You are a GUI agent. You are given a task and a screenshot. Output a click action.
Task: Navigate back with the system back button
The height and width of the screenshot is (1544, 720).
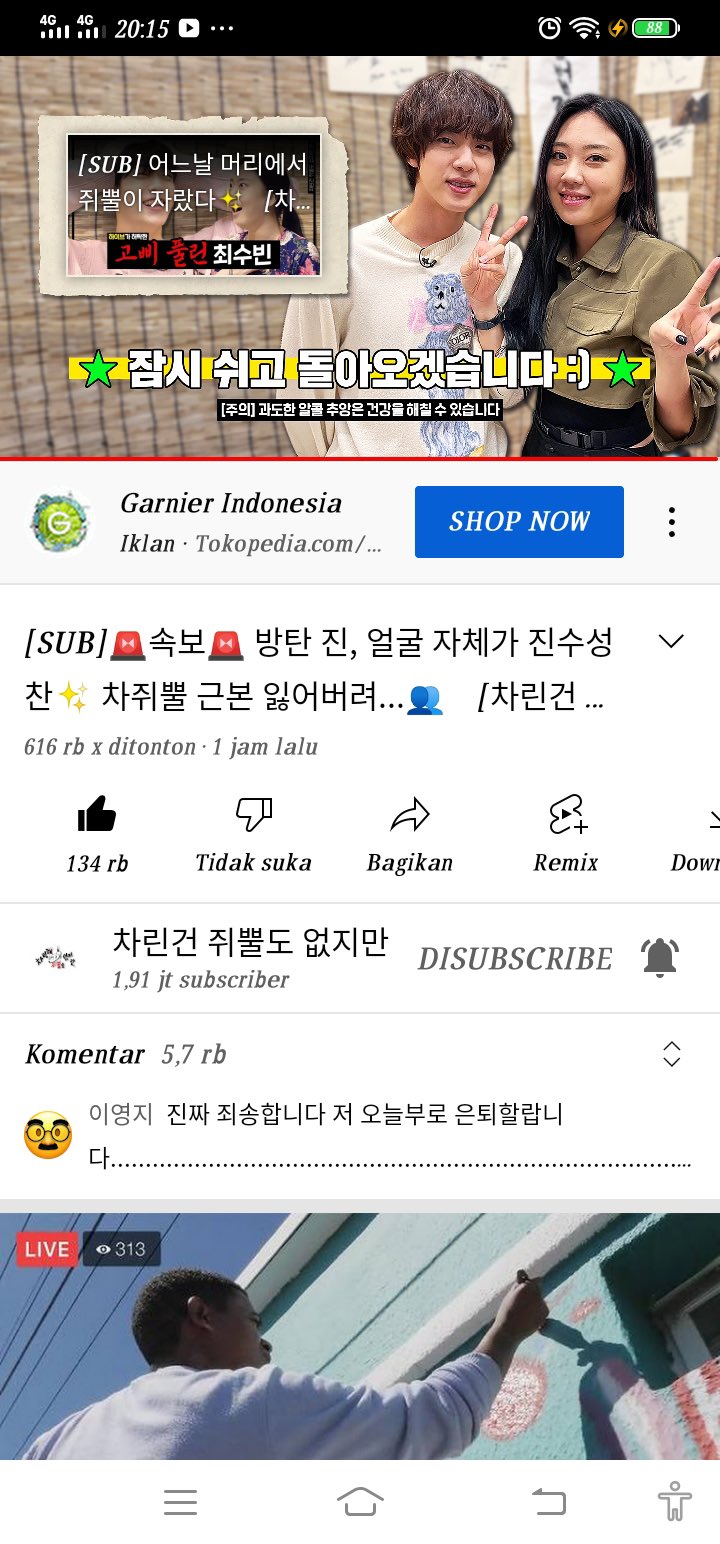(548, 1502)
